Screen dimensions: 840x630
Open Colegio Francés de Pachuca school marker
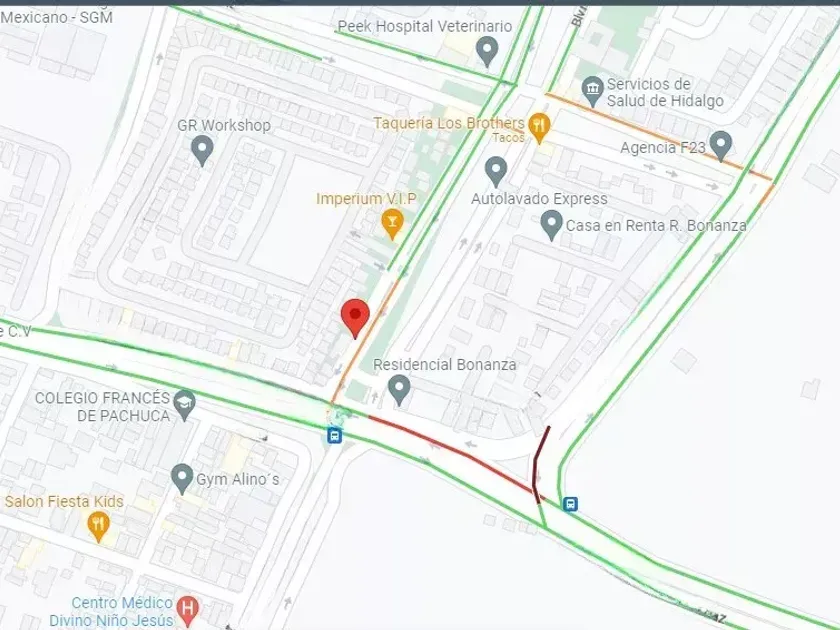tap(185, 406)
